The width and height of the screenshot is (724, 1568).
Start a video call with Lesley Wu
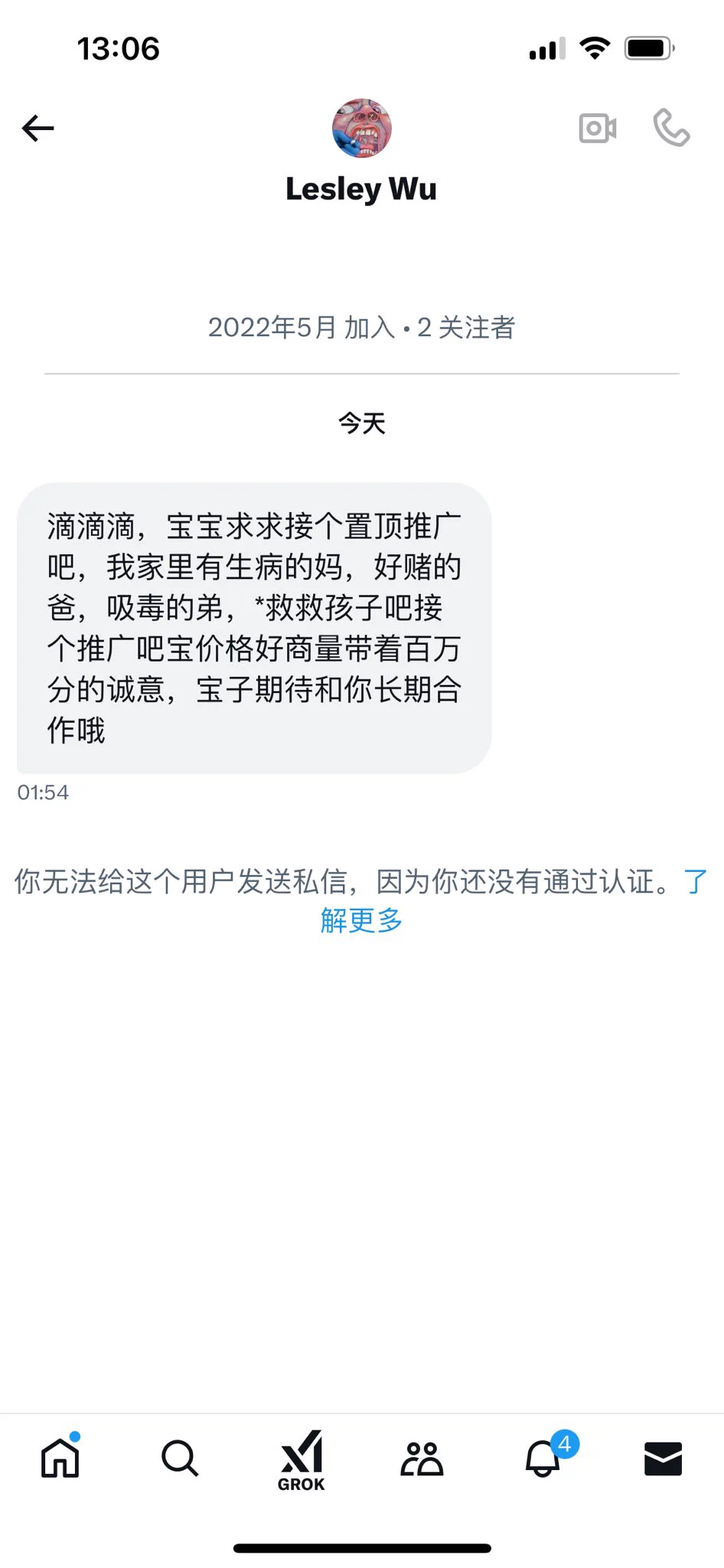point(598,128)
